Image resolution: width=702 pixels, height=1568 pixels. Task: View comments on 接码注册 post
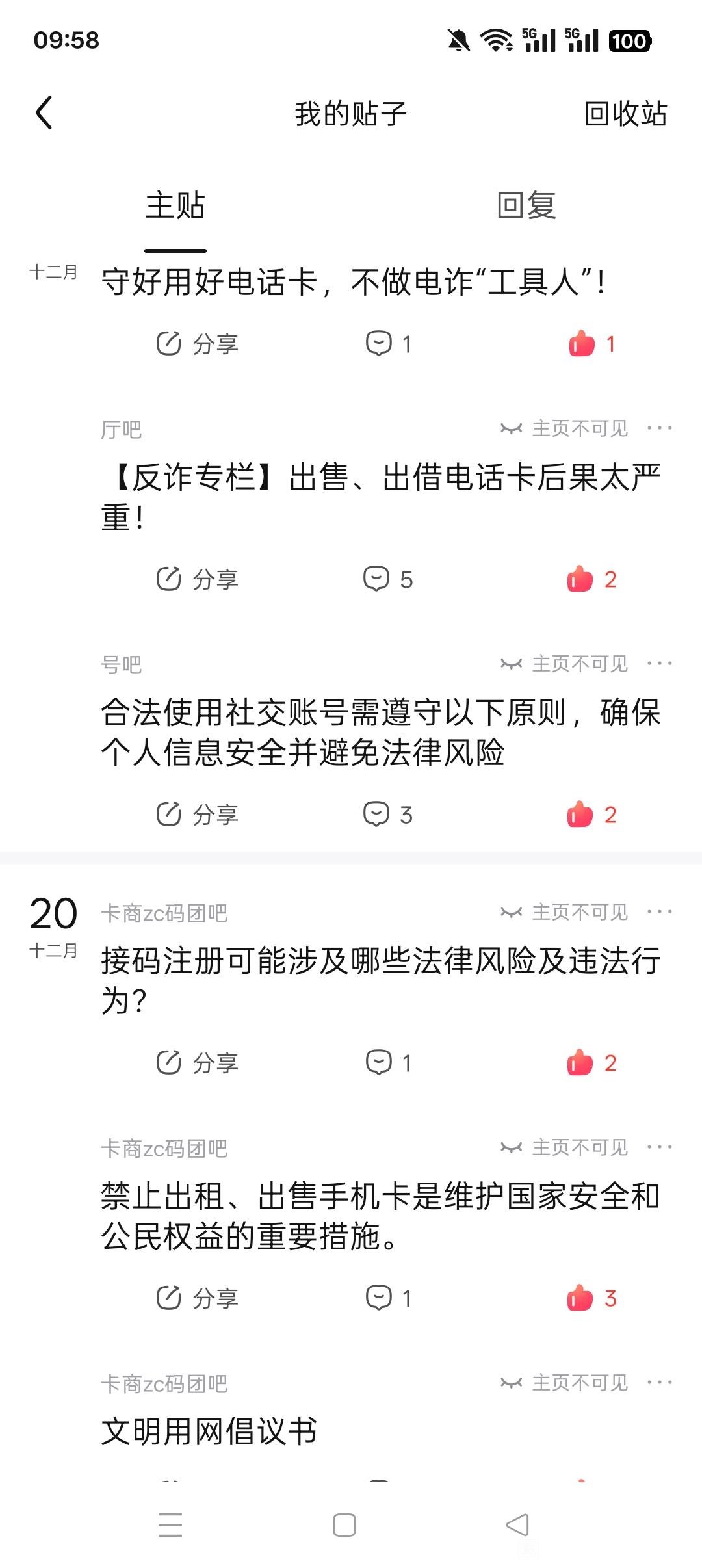(x=388, y=1063)
